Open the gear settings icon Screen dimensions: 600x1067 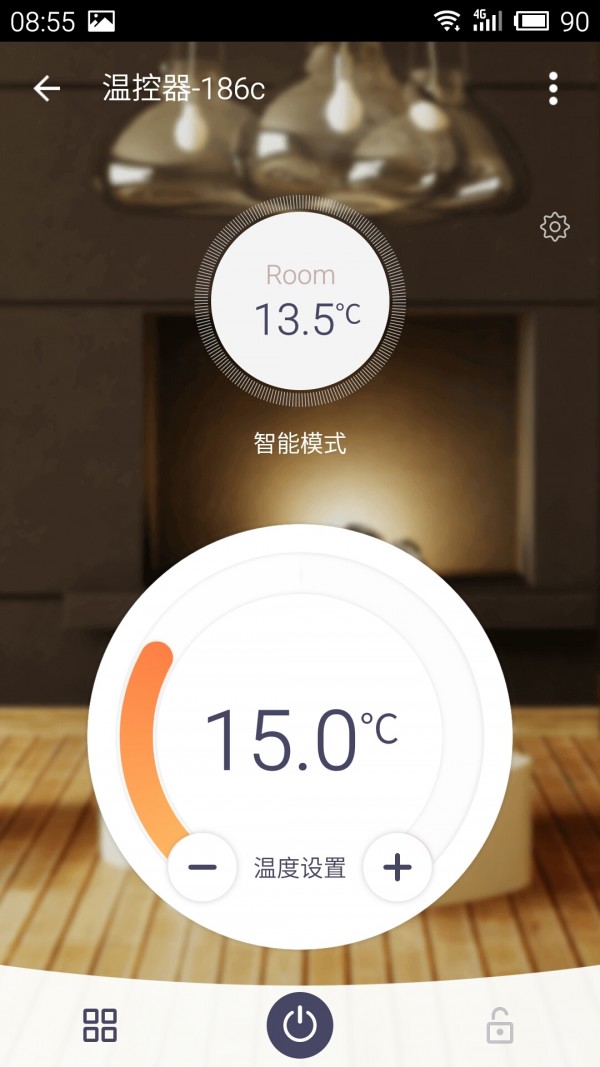[554, 227]
